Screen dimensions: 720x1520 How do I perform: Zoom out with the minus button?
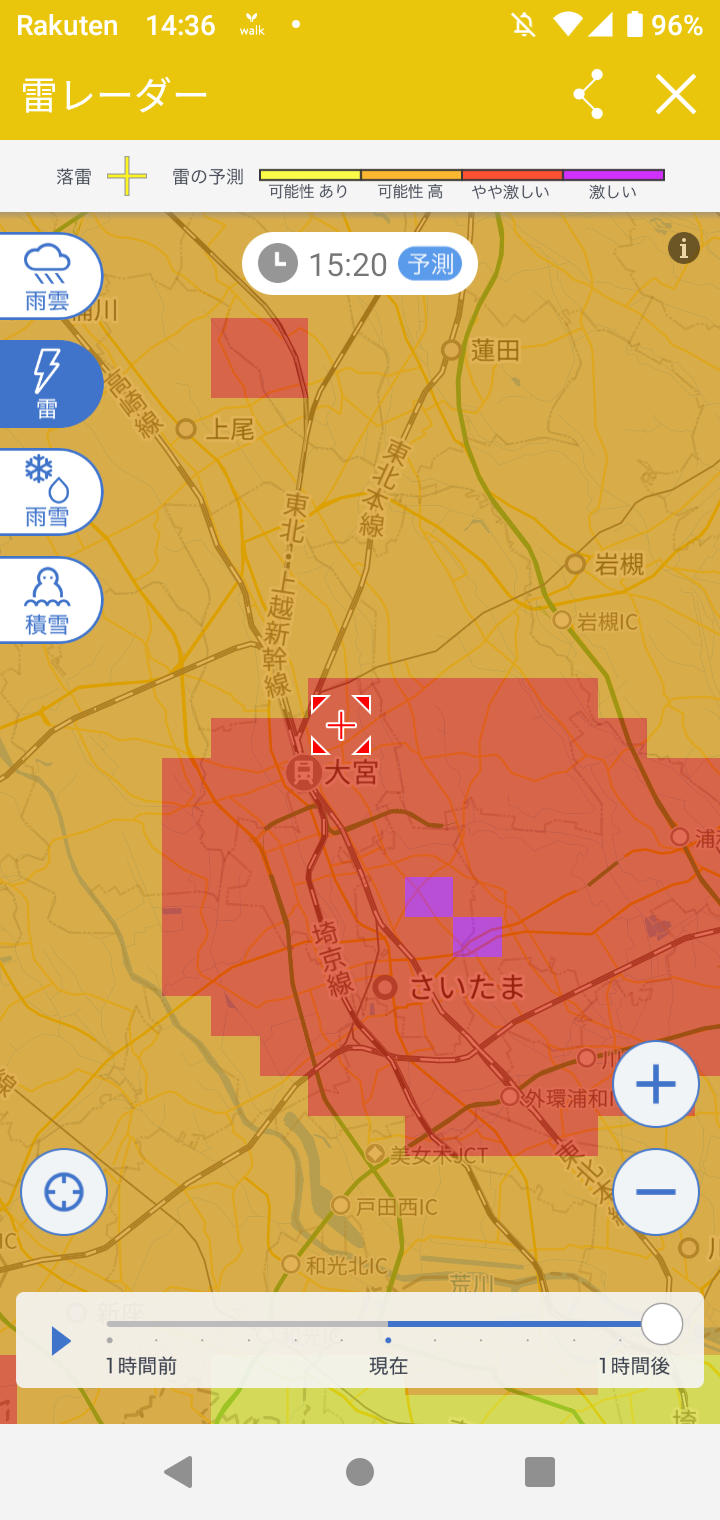click(x=655, y=1192)
